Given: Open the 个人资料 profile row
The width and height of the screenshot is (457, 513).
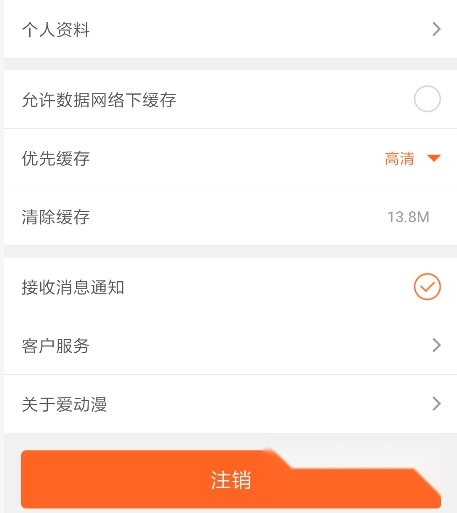Looking at the screenshot, I should point(230,29).
